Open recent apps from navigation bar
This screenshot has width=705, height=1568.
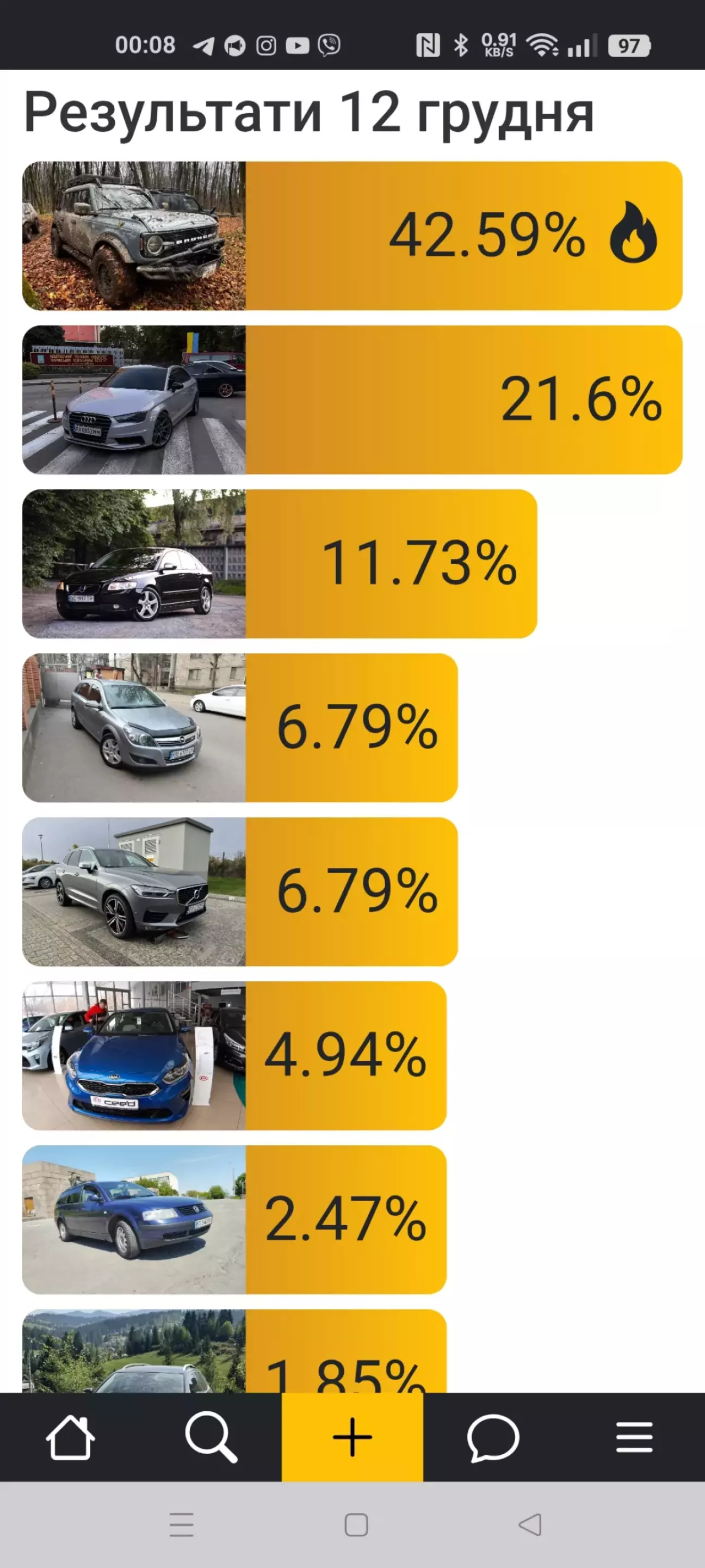181,1525
